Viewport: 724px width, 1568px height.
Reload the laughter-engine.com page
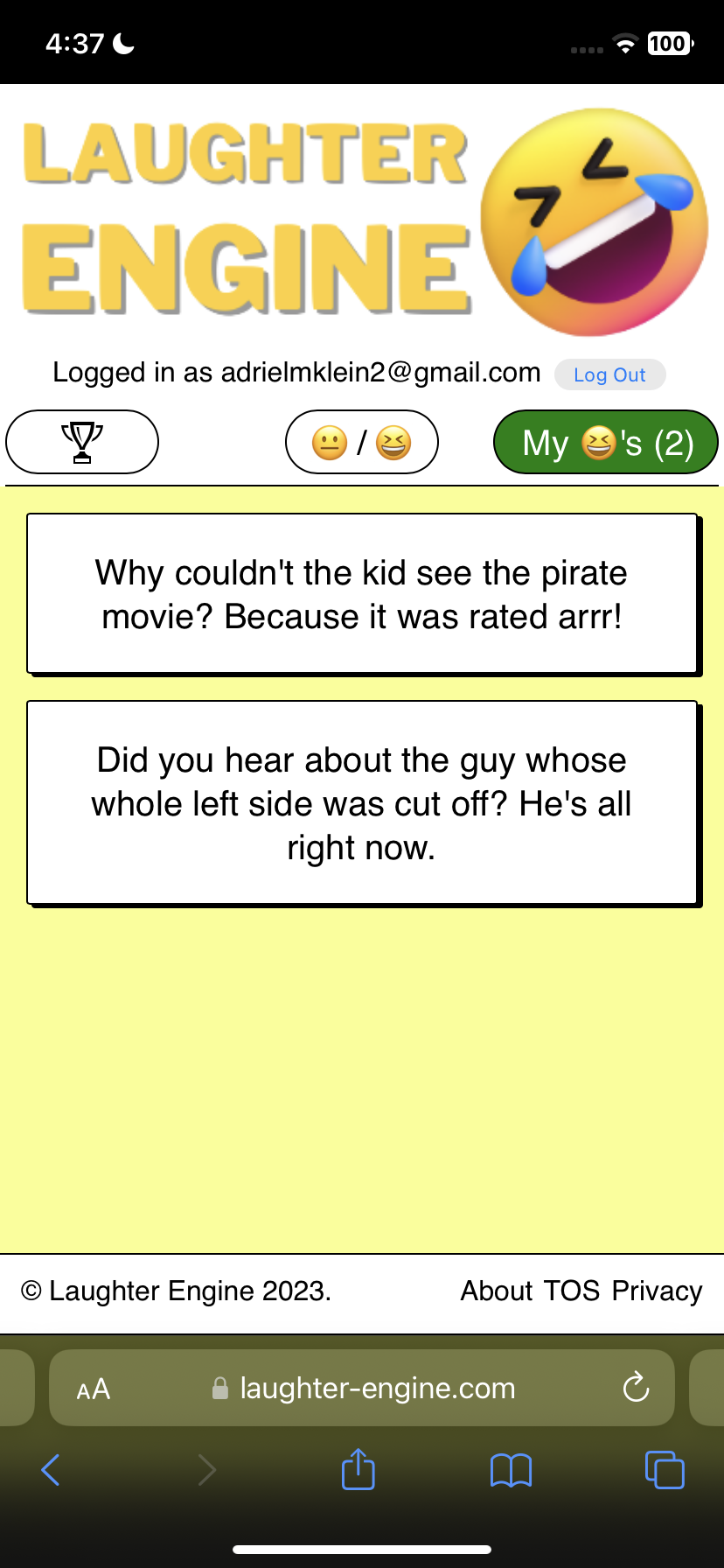[636, 1387]
